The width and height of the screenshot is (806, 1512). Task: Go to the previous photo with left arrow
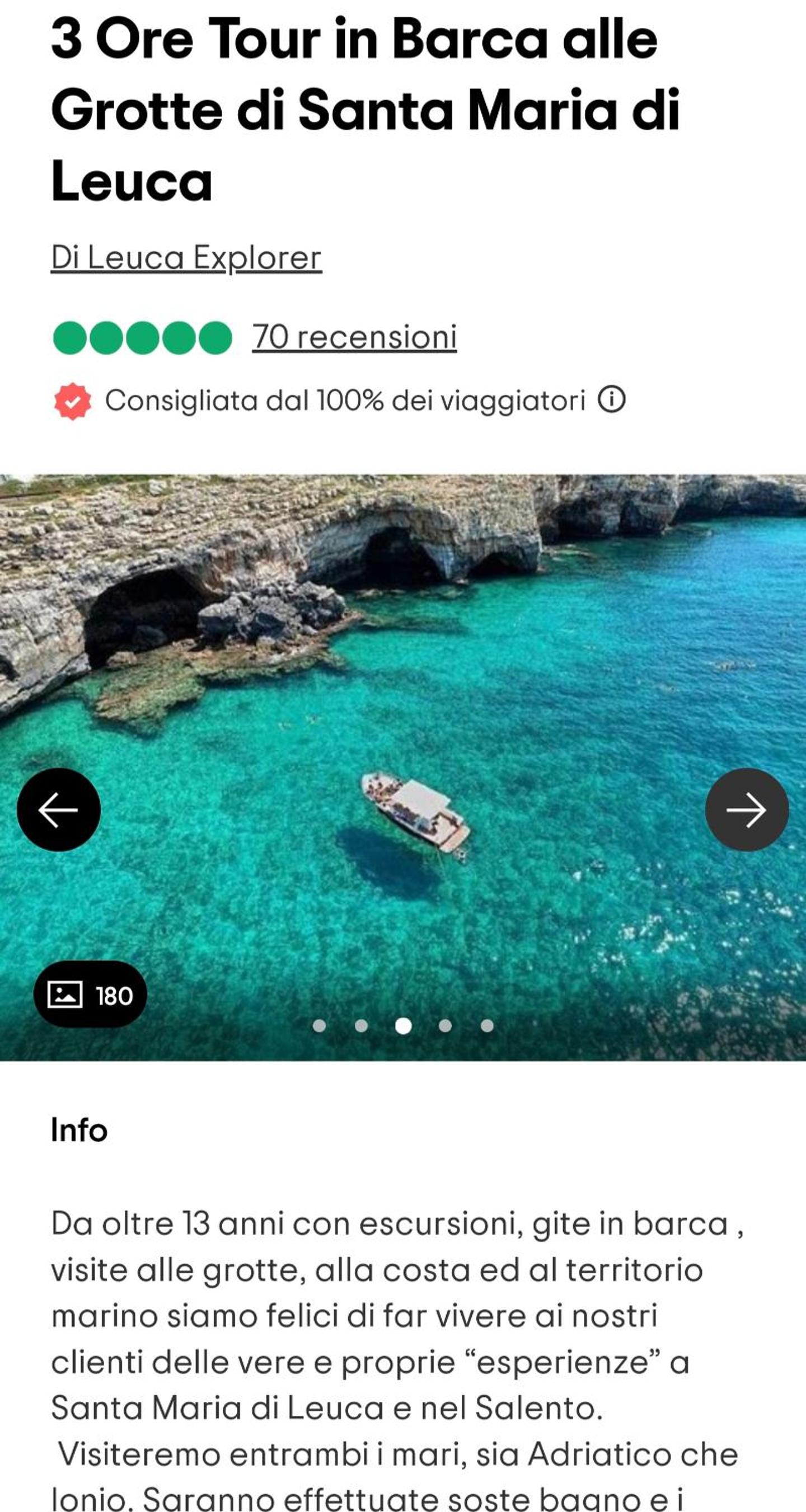pyautogui.click(x=59, y=809)
